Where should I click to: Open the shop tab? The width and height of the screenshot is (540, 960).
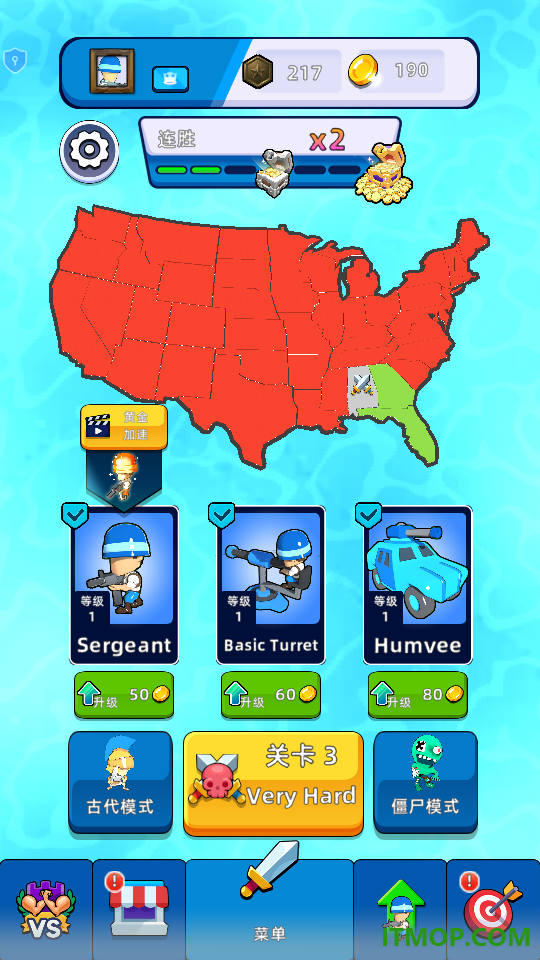[139, 910]
